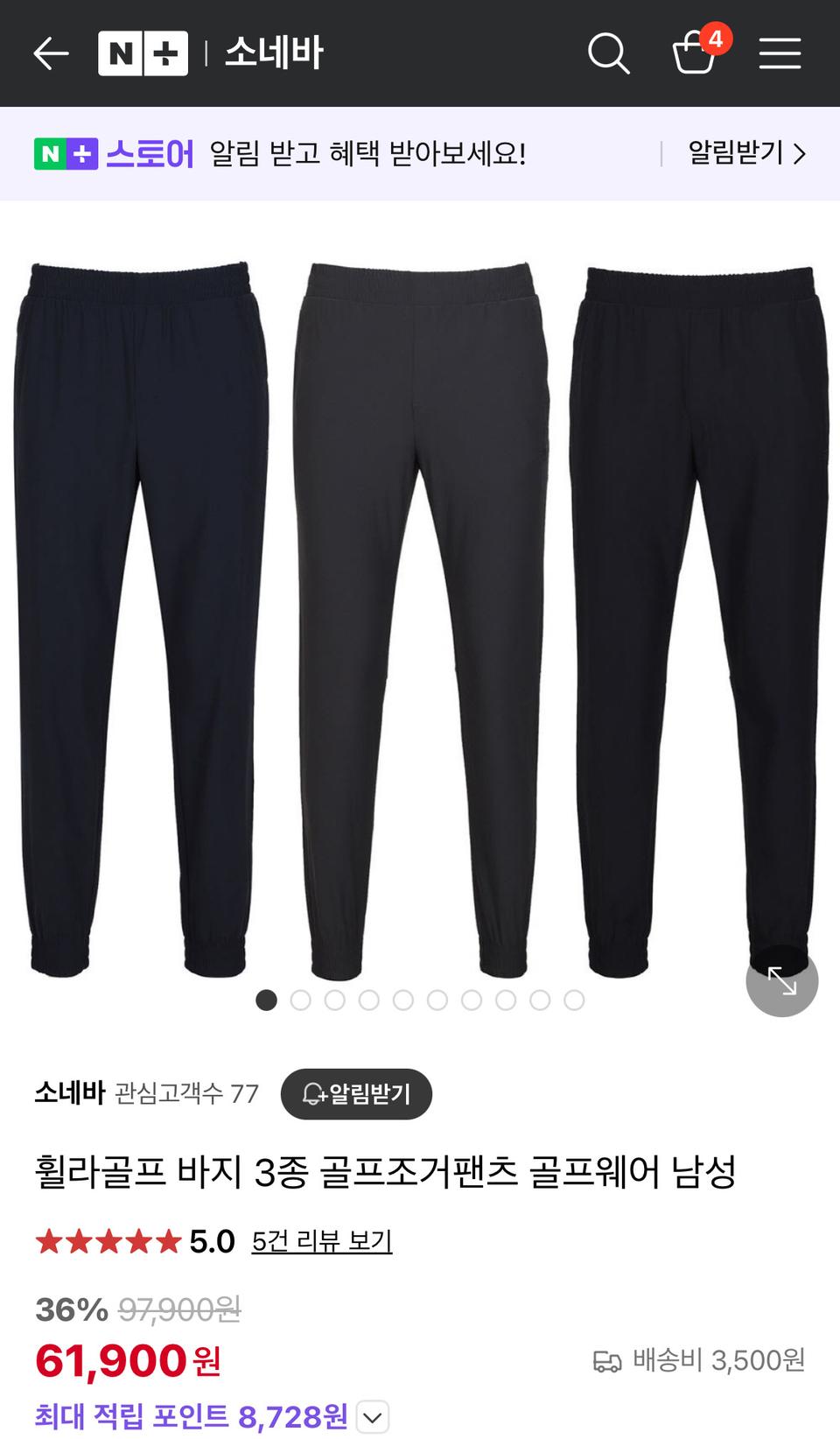The width and height of the screenshot is (840, 1439).
Task: View the 5 reviews link
Action: pyautogui.click(x=323, y=1240)
